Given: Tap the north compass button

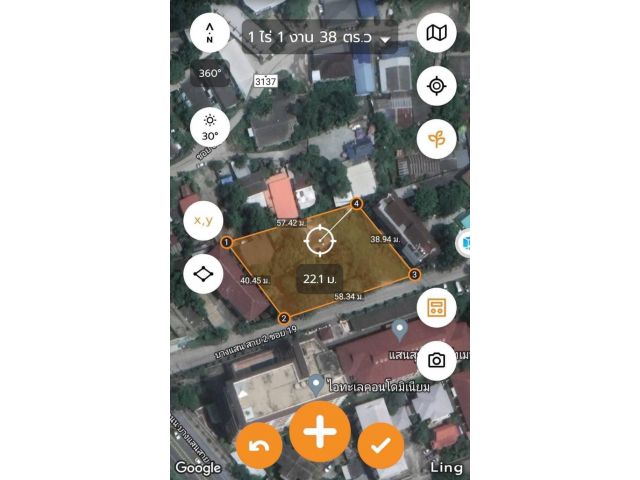Looking at the screenshot, I should pyautogui.click(x=209, y=33).
